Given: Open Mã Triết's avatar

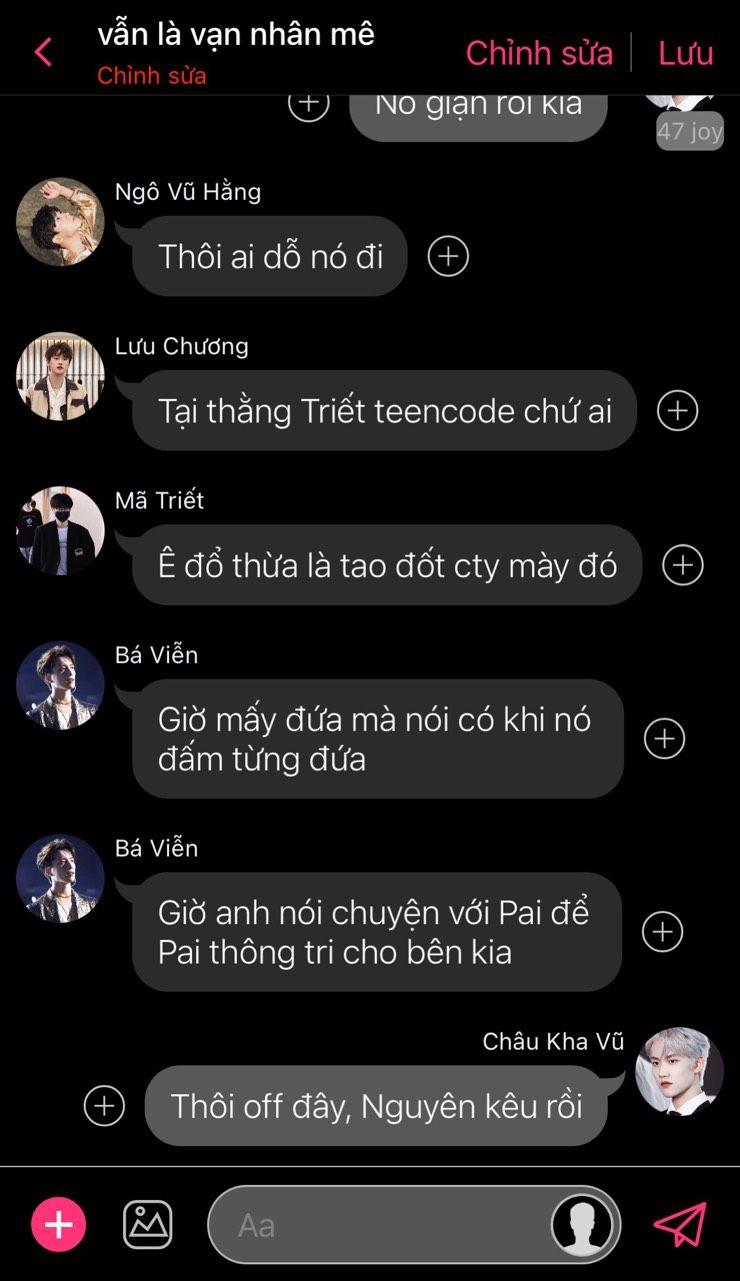Looking at the screenshot, I should (x=60, y=530).
